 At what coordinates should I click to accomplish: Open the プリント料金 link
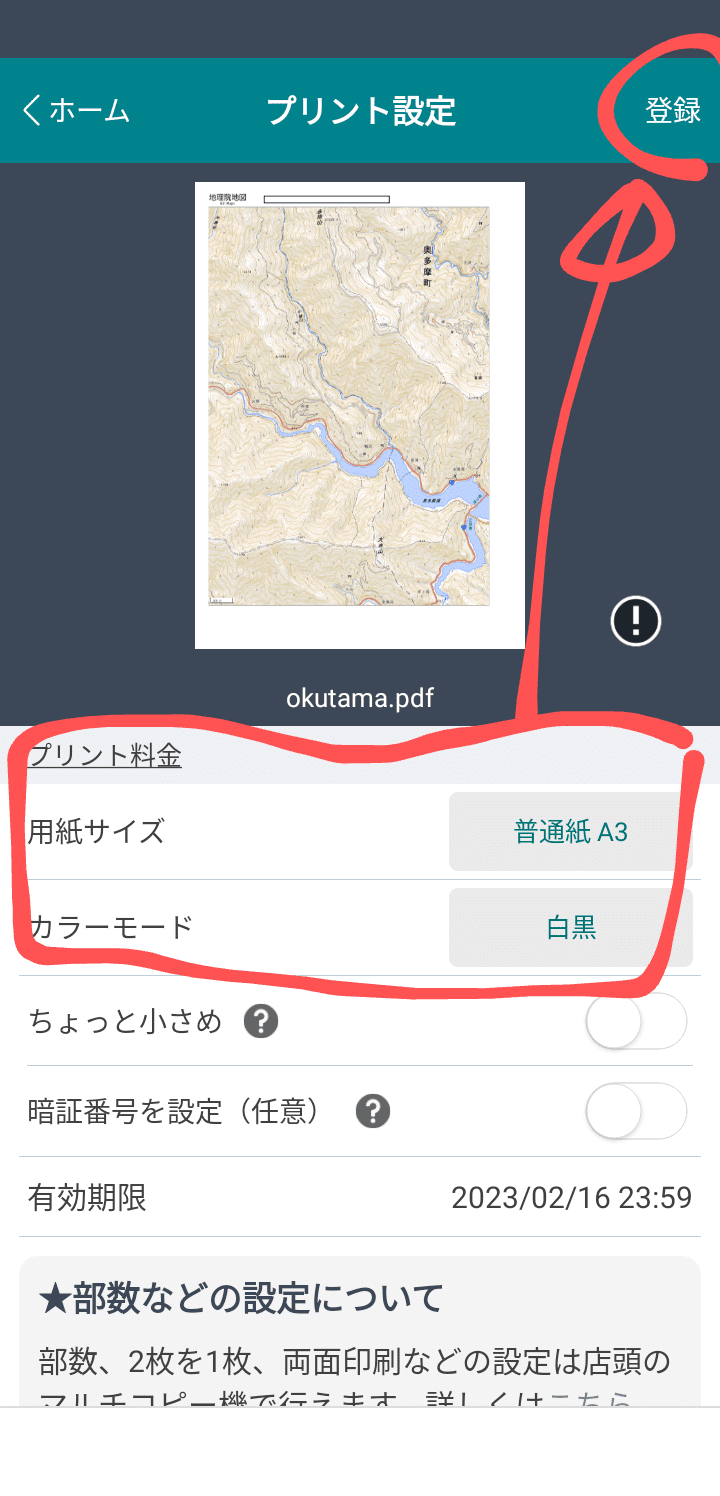click(x=105, y=756)
